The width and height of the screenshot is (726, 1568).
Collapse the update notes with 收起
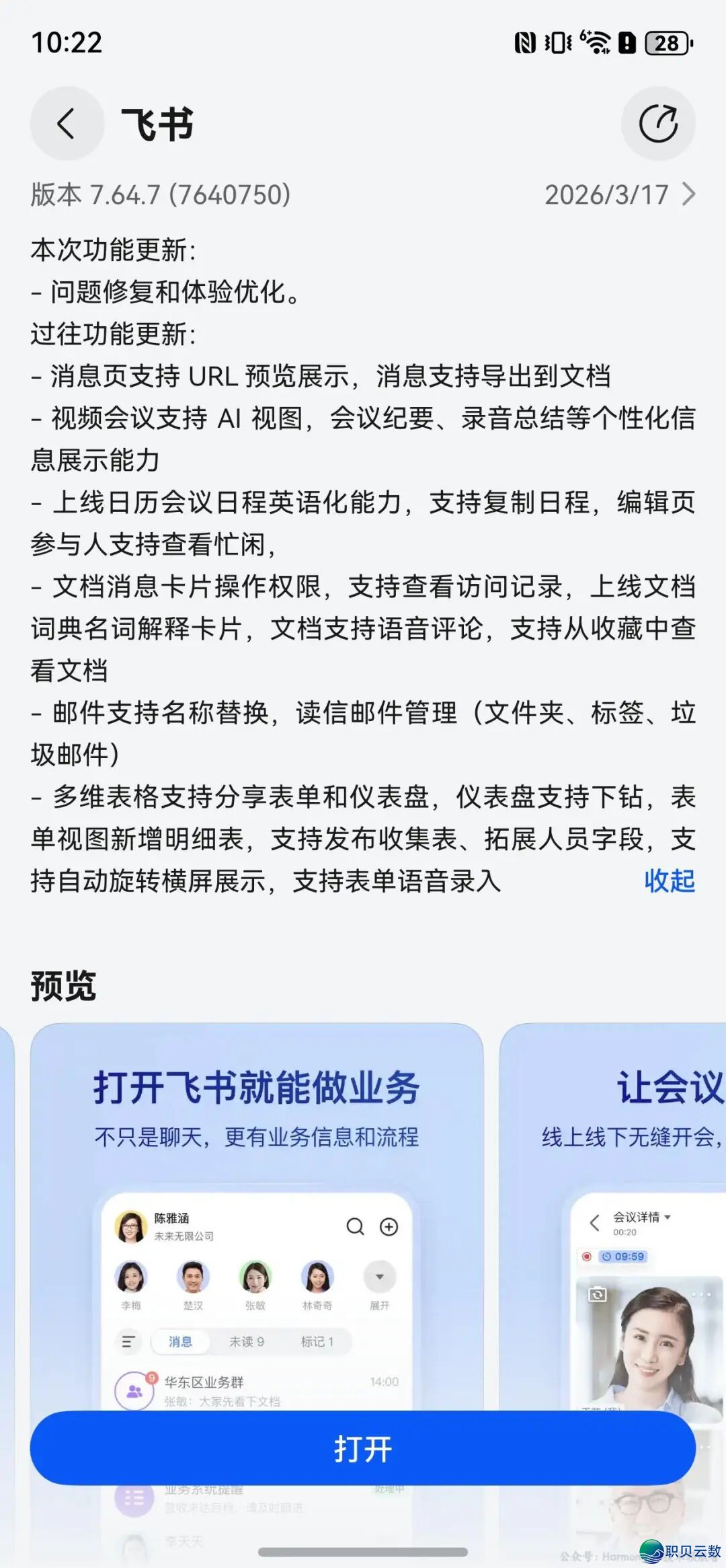click(669, 881)
